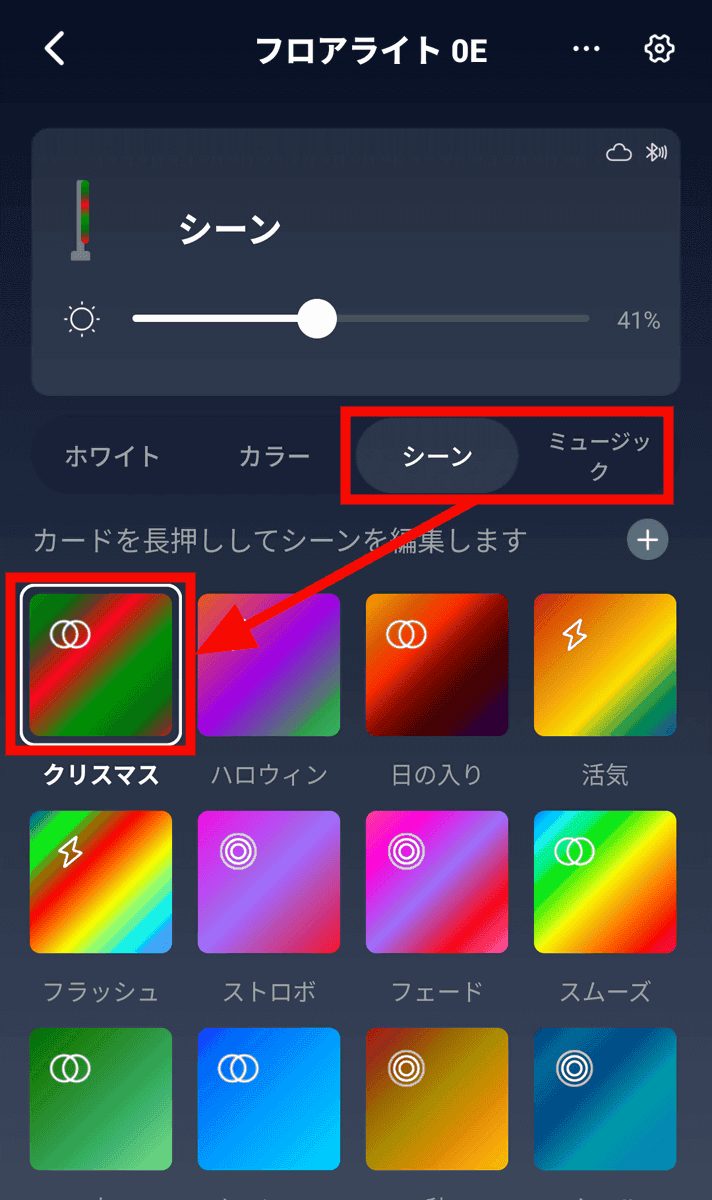Activate the 活気 scene
Viewport: 712px width, 1200px height.
(605, 664)
